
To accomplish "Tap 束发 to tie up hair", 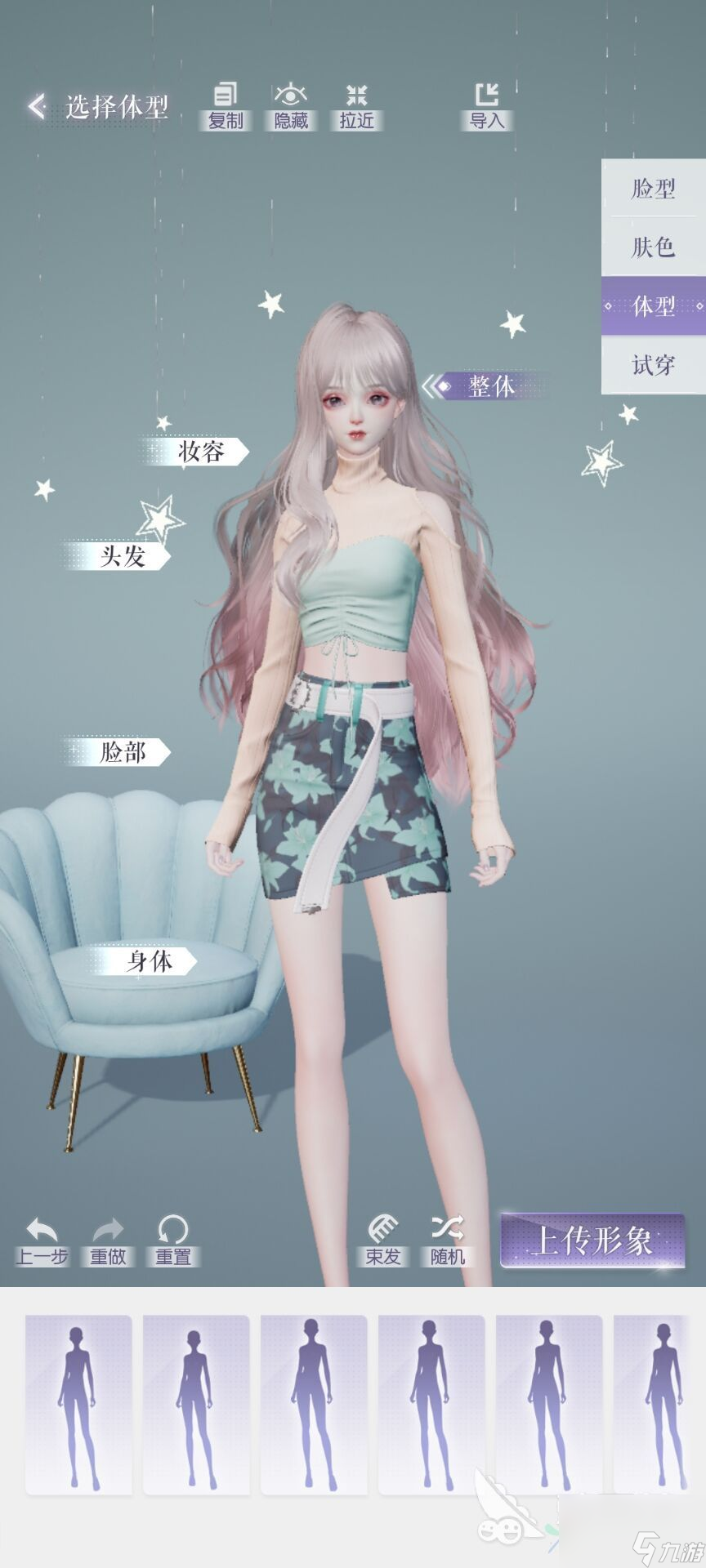I will coord(382,1241).
